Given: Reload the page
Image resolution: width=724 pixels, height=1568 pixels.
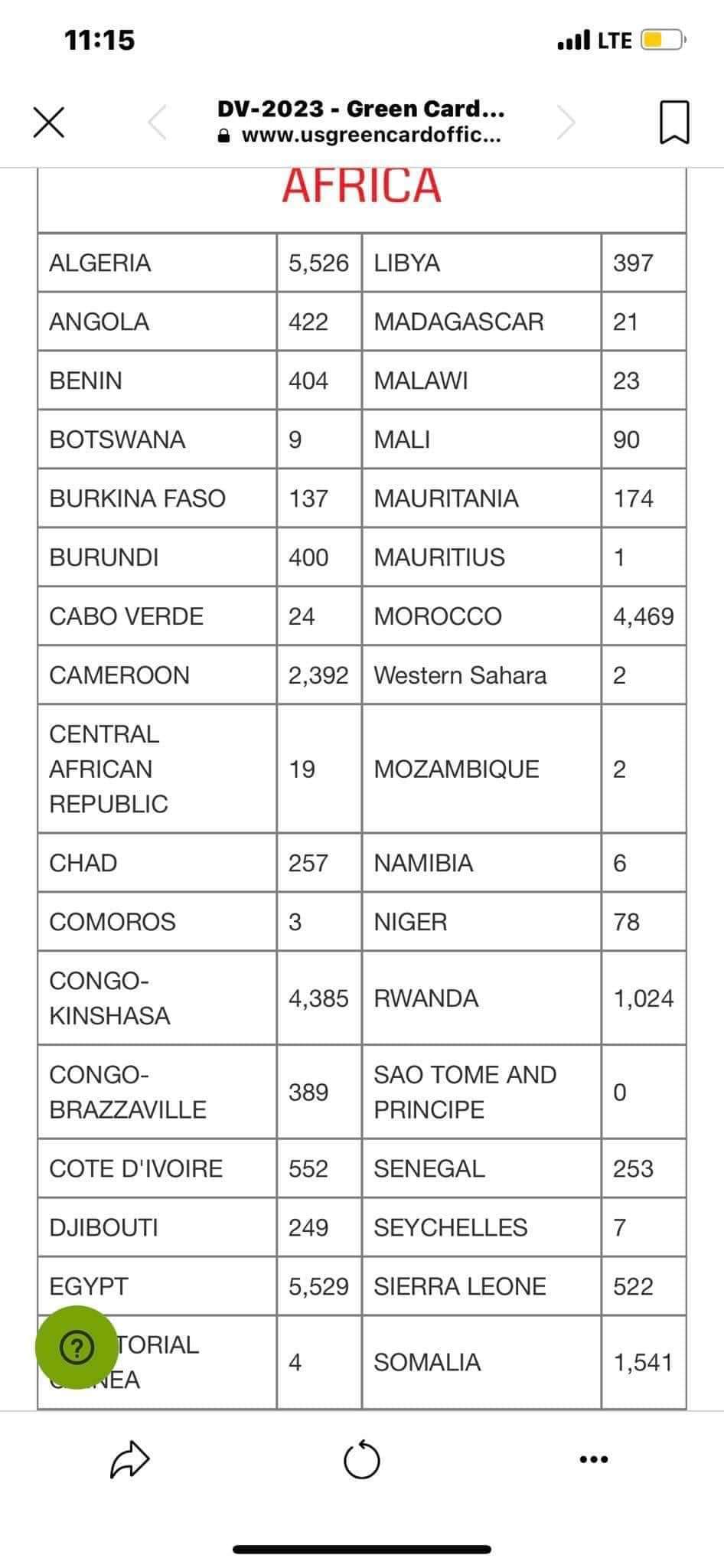Looking at the screenshot, I should (362, 1460).
